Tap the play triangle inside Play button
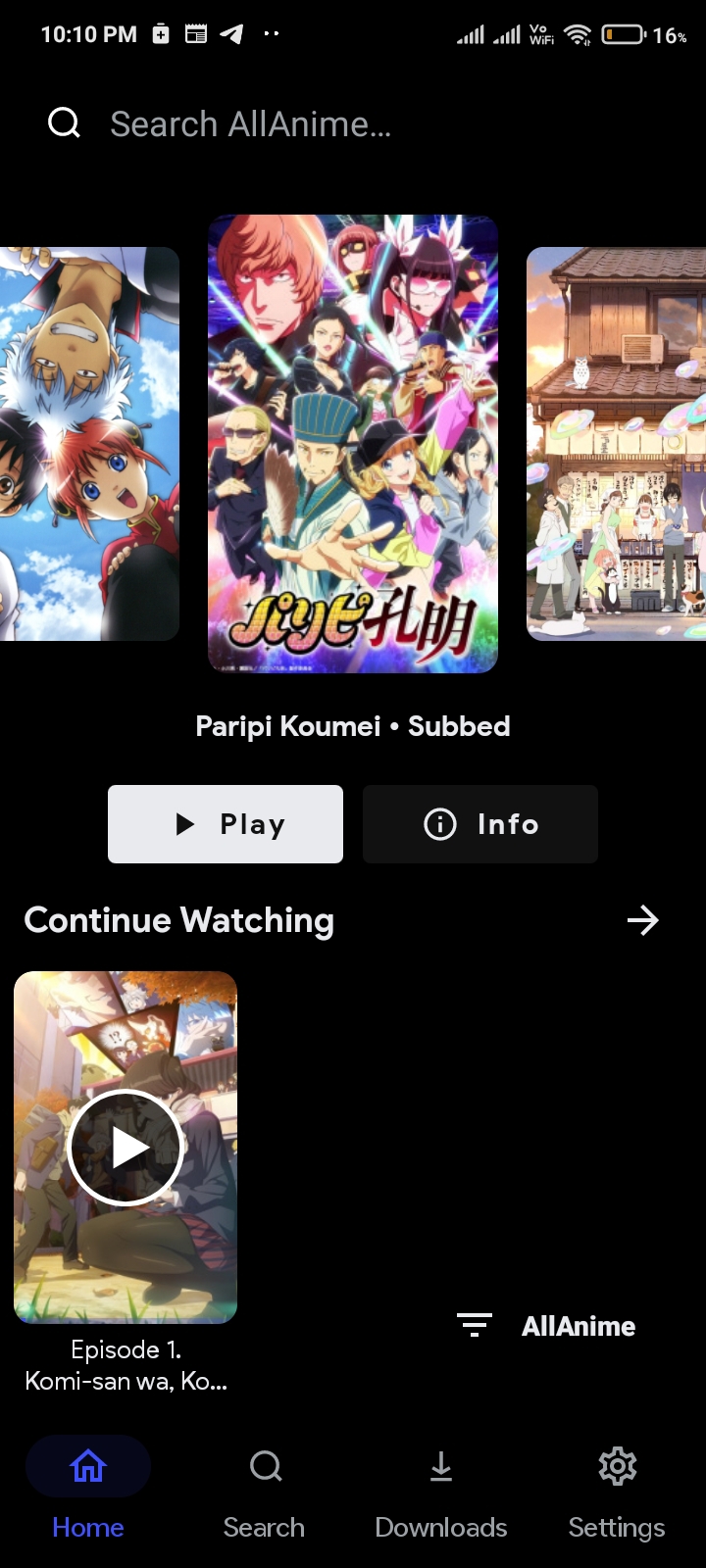Viewport: 706px width, 1568px height. (x=185, y=824)
